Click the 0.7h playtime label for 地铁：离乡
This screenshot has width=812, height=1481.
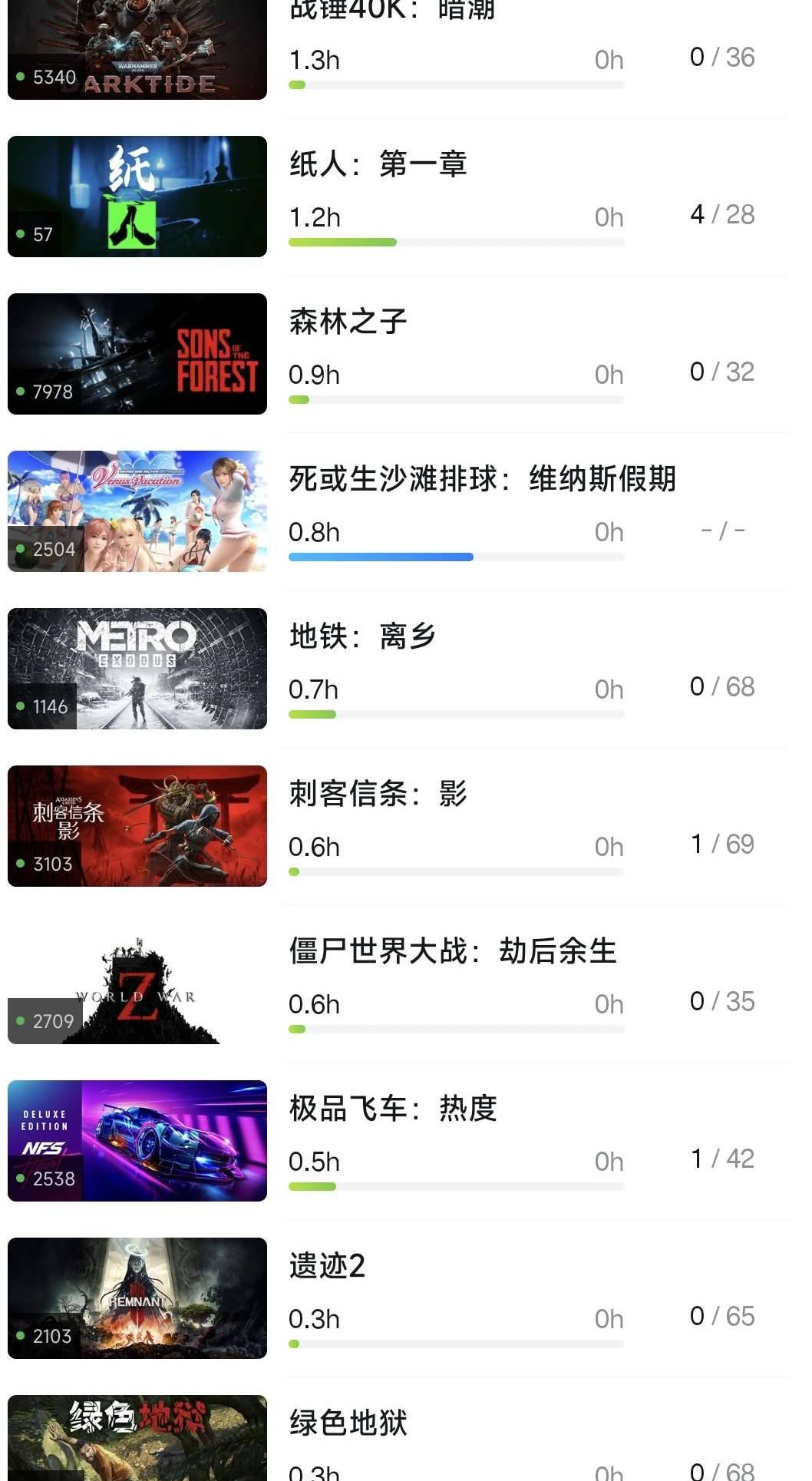click(313, 690)
